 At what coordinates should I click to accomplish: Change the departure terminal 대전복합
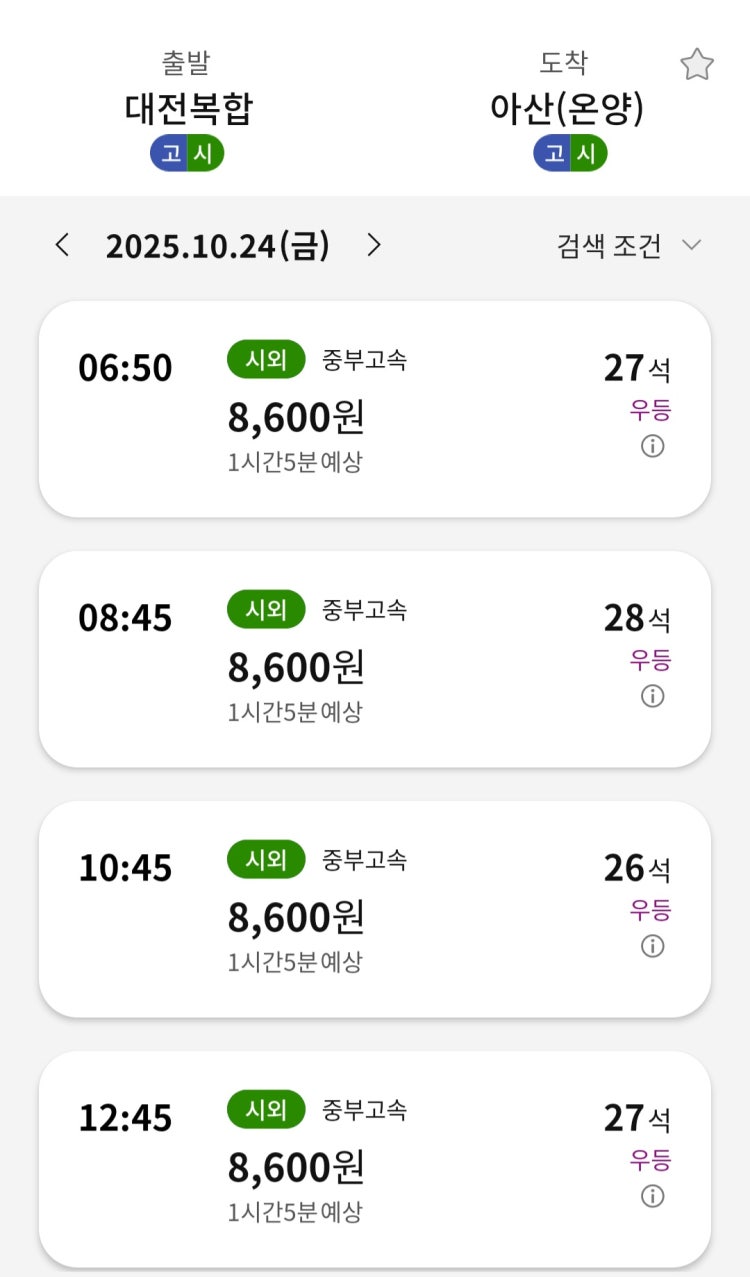coord(188,109)
